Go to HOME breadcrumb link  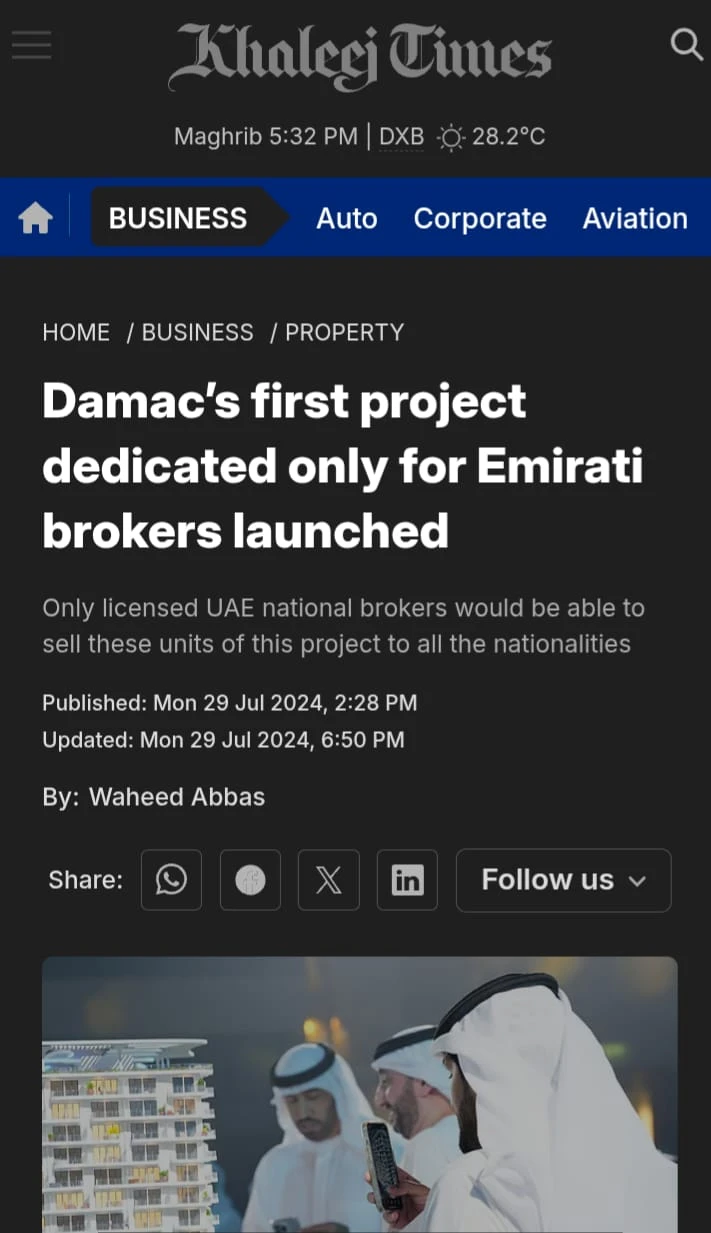click(x=76, y=333)
